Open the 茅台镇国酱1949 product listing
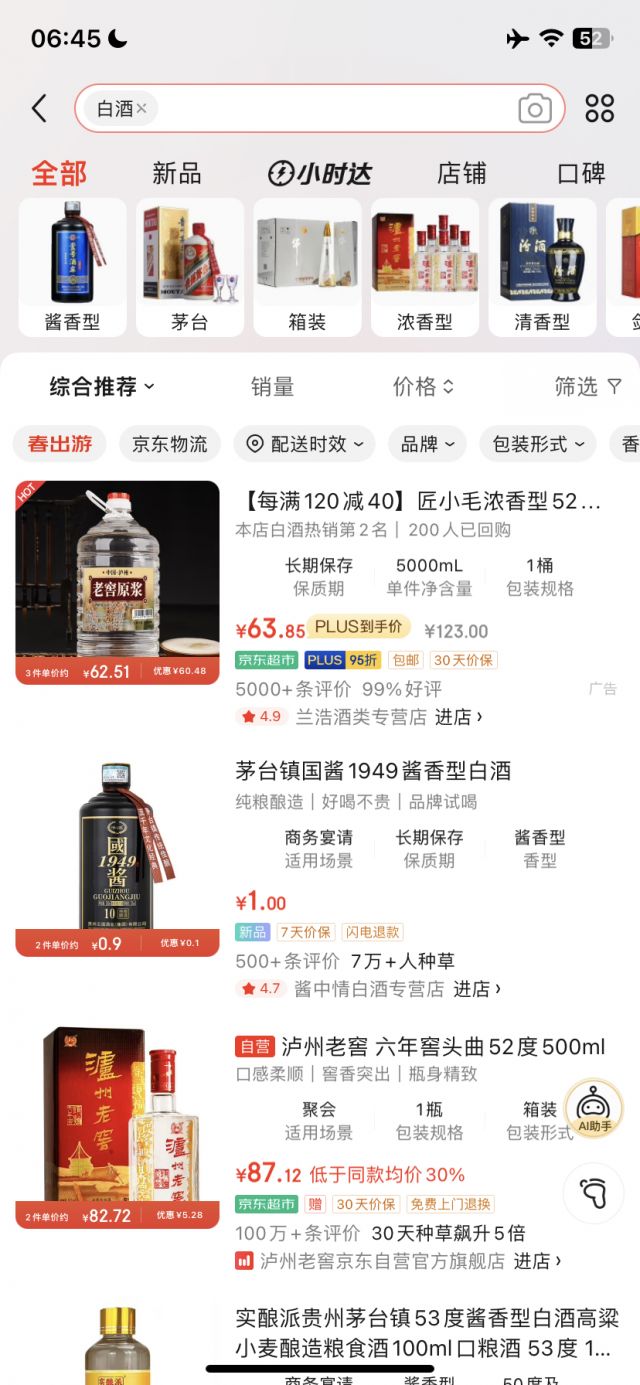The width and height of the screenshot is (640, 1385). pyautogui.click(x=372, y=771)
